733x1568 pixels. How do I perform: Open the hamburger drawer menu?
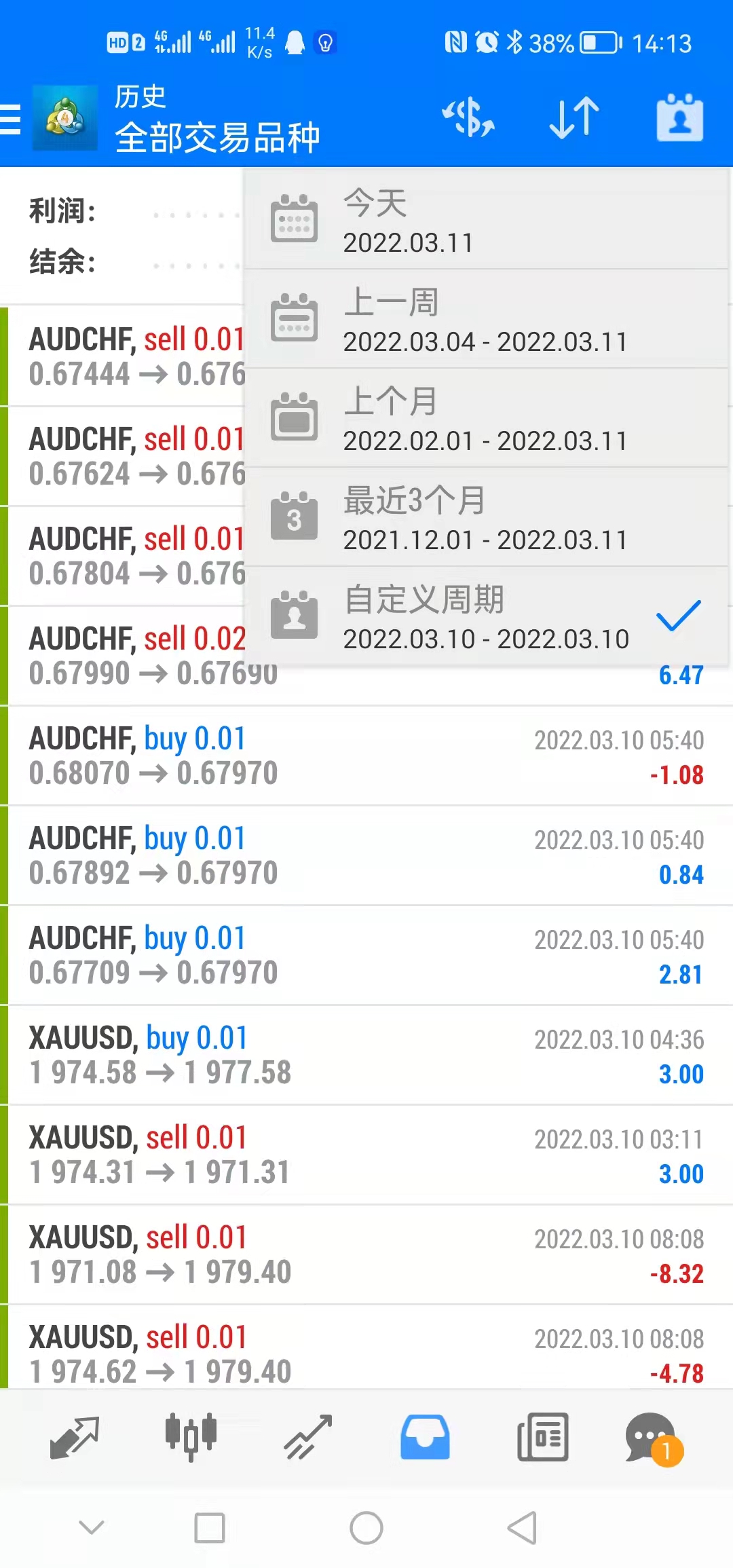[11, 120]
